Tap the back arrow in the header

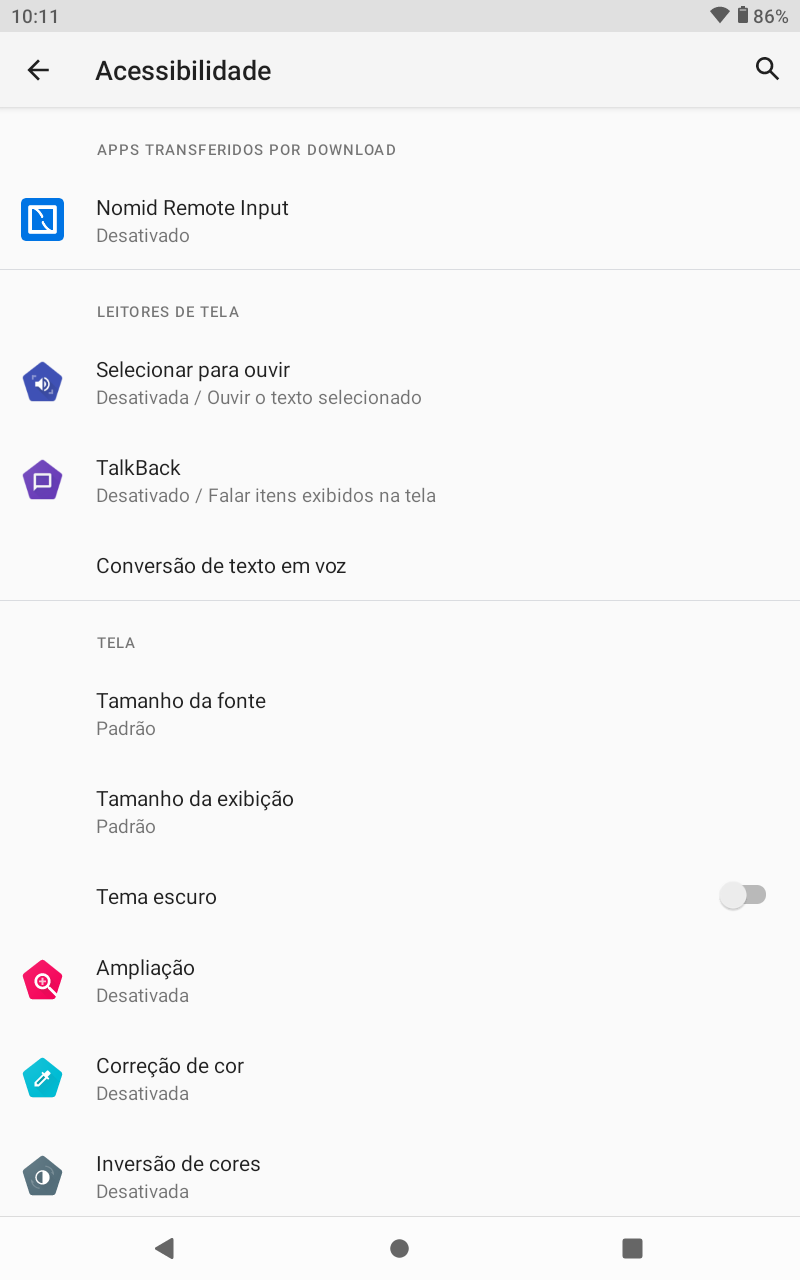pyautogui.click(x=38, y=70)
